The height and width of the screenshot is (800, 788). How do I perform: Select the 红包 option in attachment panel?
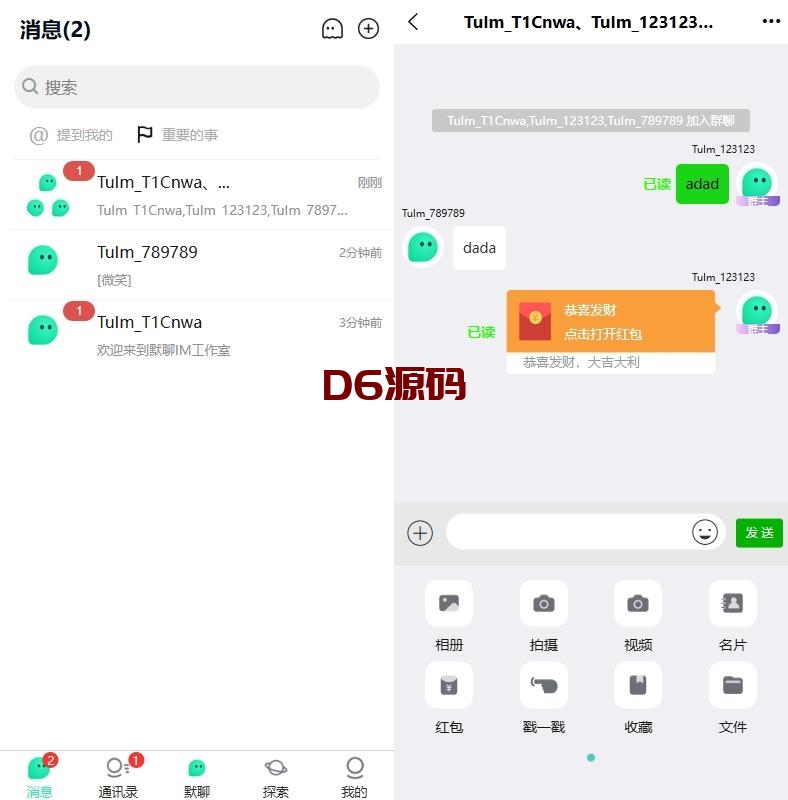coord(449,696)
